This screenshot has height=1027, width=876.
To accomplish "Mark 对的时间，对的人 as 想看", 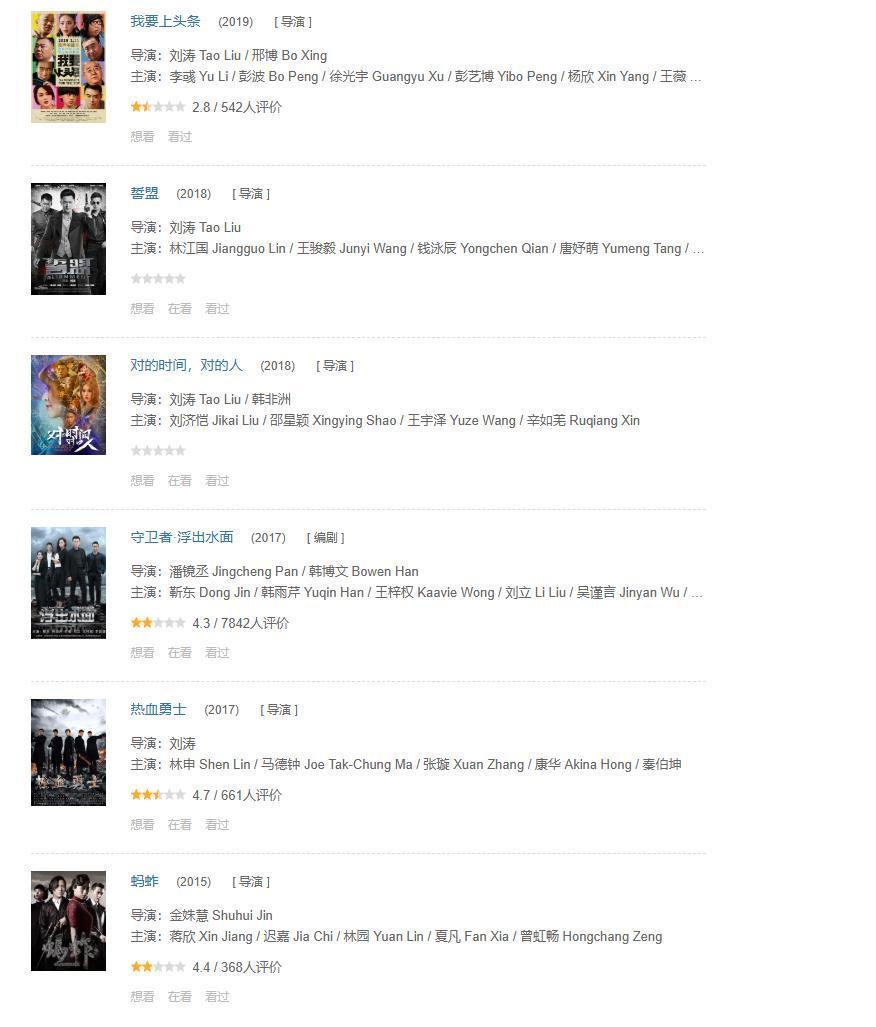I will click(x=142, y=480).
